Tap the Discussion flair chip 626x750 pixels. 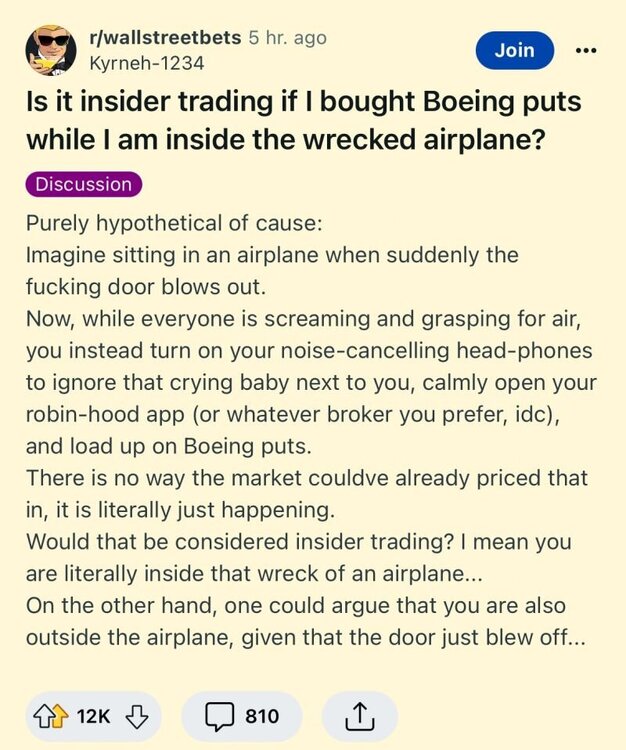84,184
